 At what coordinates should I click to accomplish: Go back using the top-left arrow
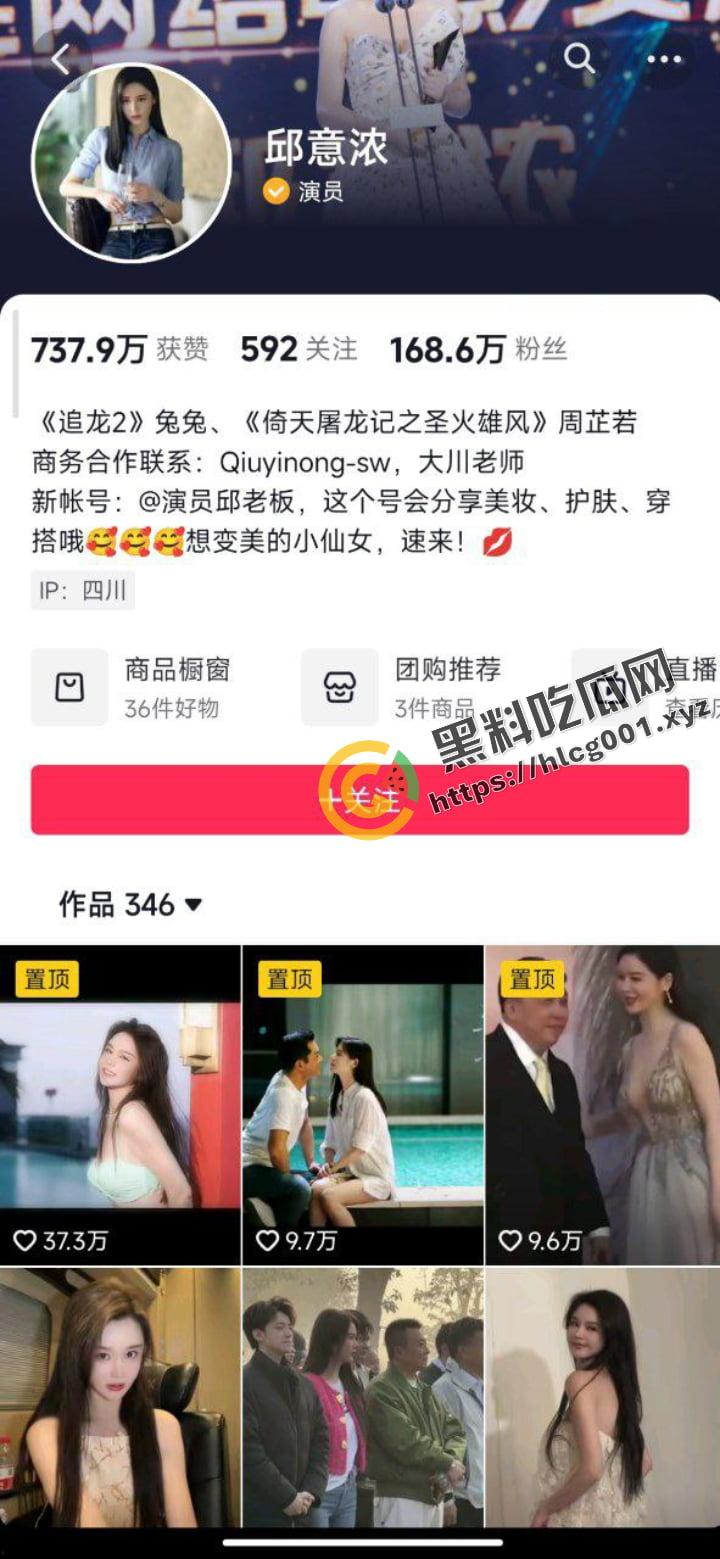coord(61,60)
